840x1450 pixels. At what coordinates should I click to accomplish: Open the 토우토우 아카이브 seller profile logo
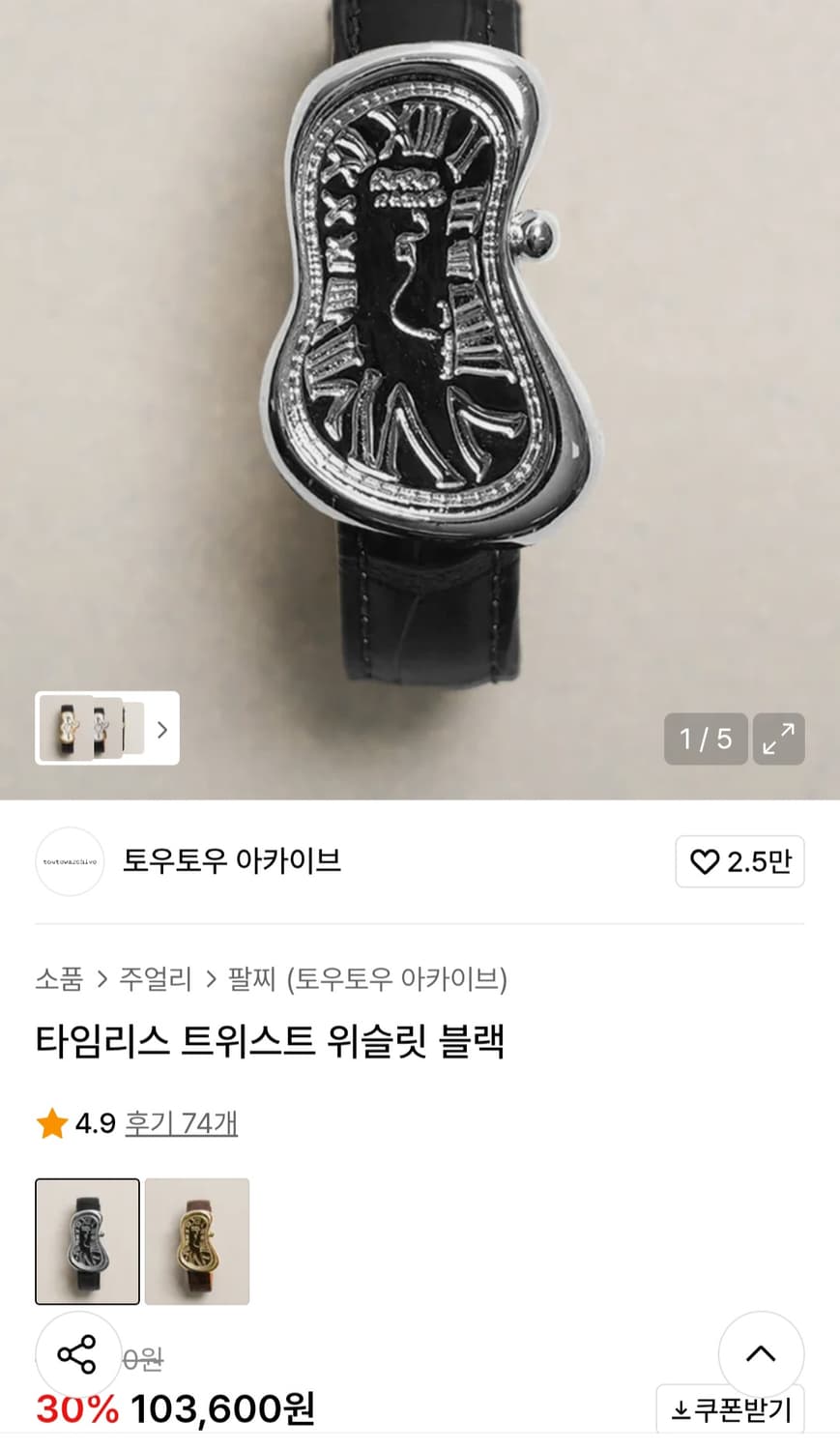click(x=69, y=861)
